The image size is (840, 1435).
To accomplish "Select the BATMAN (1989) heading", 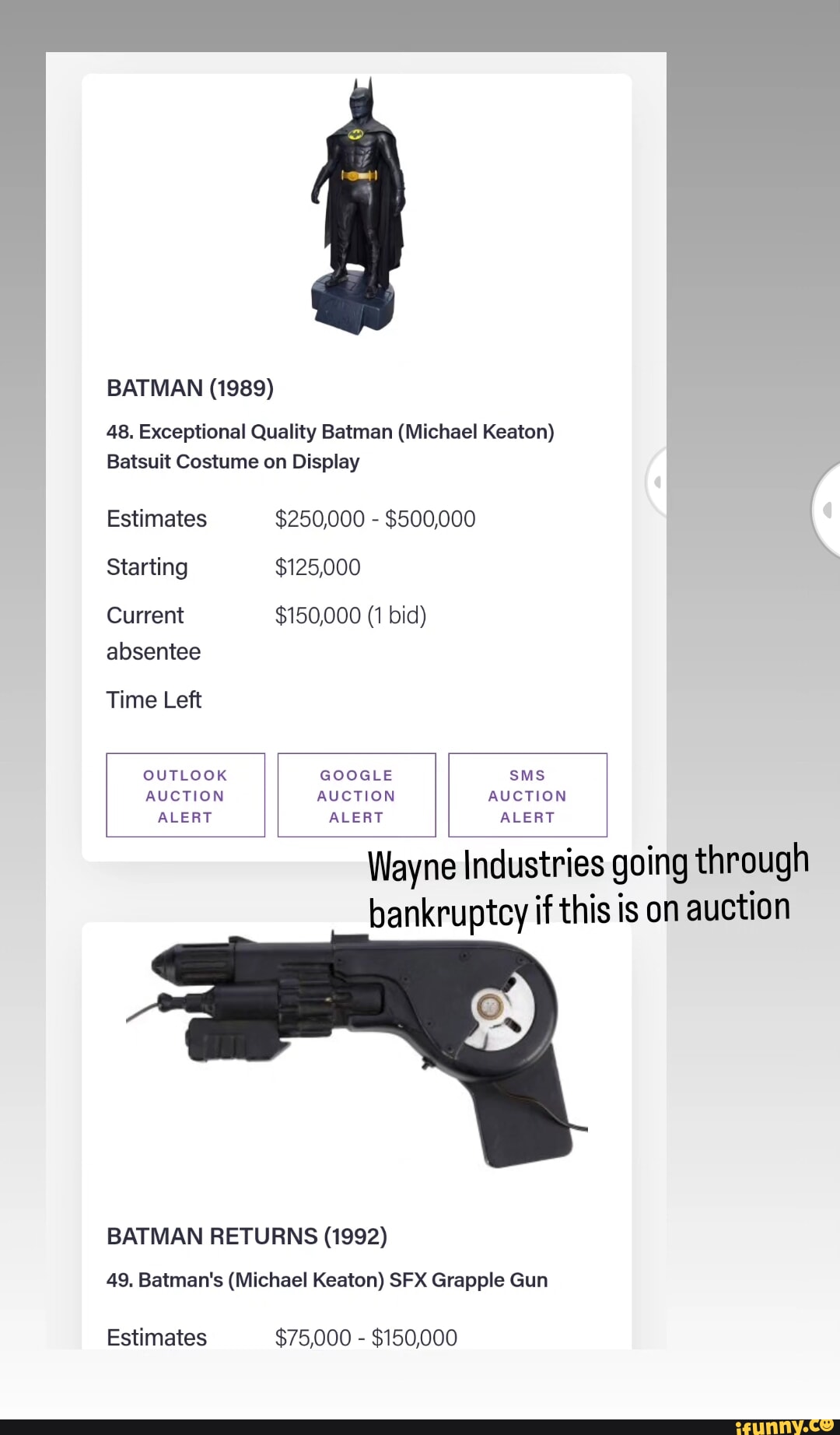I will point(190,387).
